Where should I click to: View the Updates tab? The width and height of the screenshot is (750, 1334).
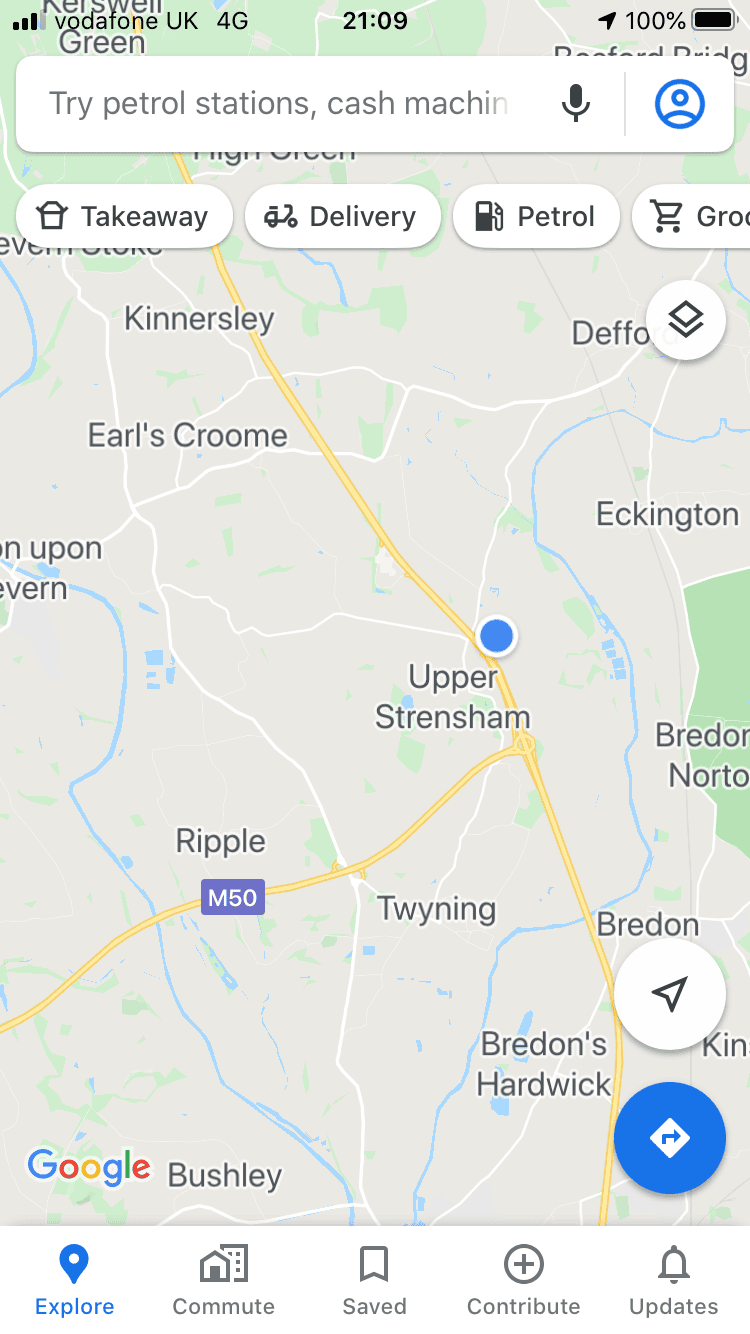point(674,1280)
